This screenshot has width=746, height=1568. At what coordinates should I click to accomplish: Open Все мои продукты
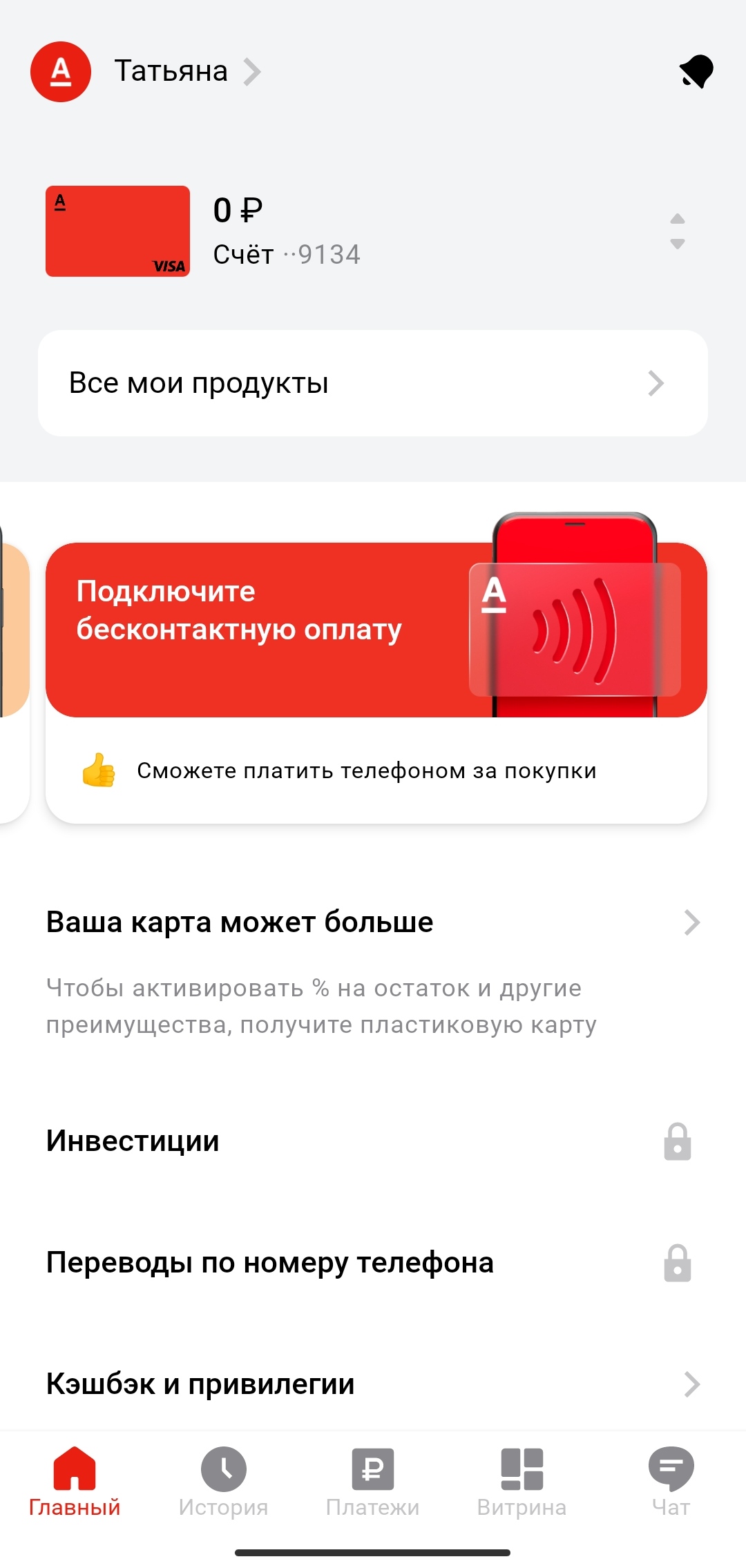pos(373,383)
